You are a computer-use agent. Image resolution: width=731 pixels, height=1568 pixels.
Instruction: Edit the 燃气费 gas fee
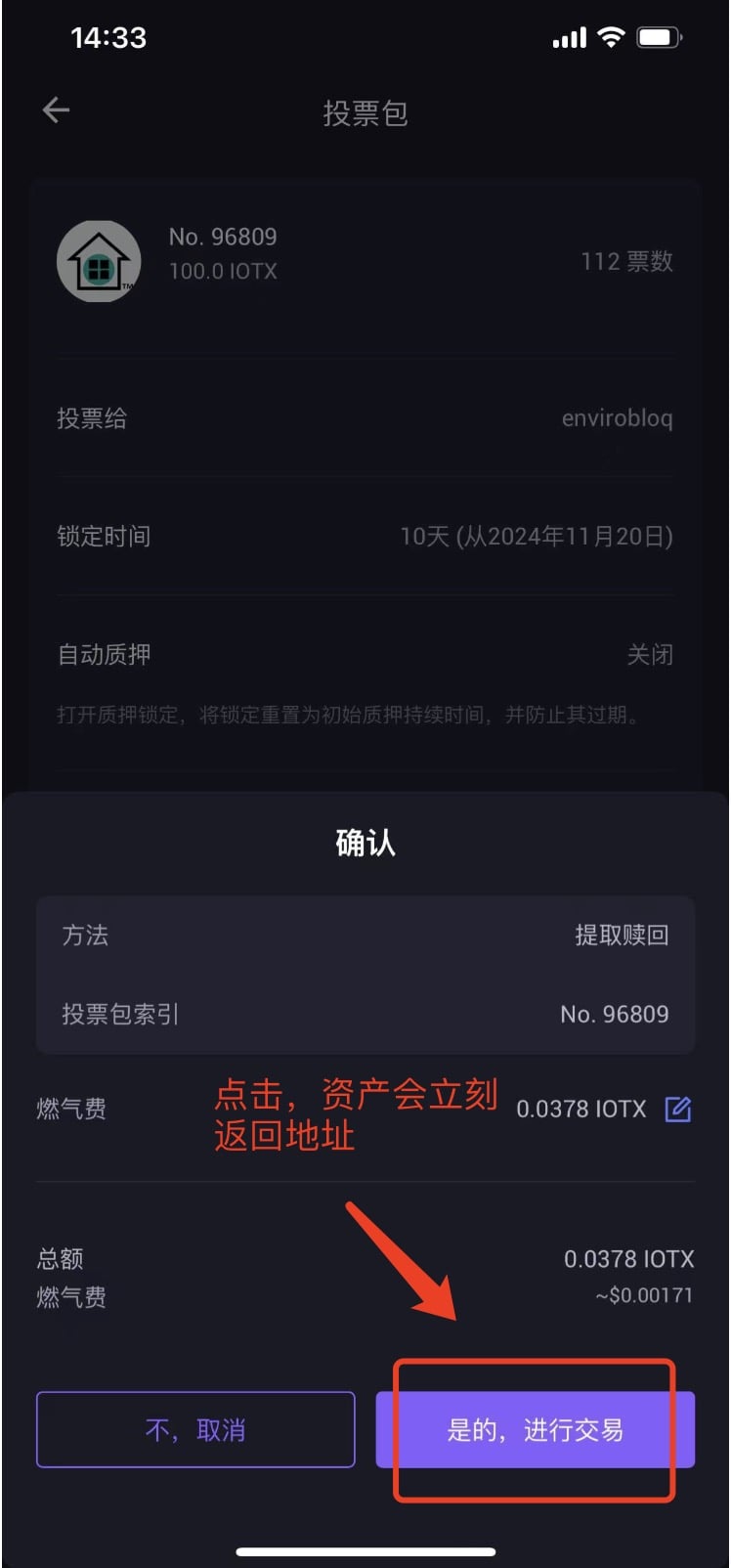pyautogui.click(x=678, y=1109)
